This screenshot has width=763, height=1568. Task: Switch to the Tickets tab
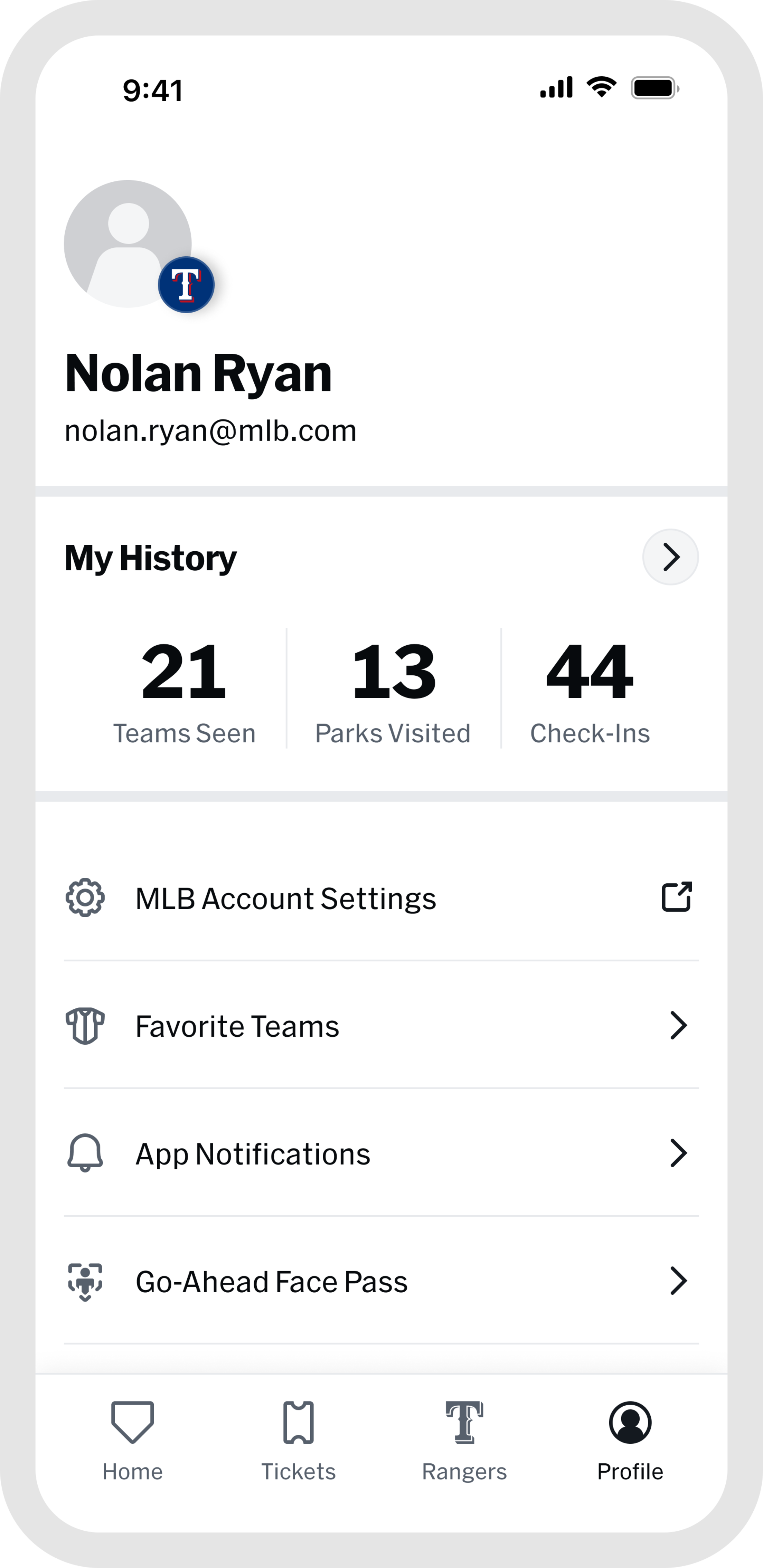coord(298,1440)
